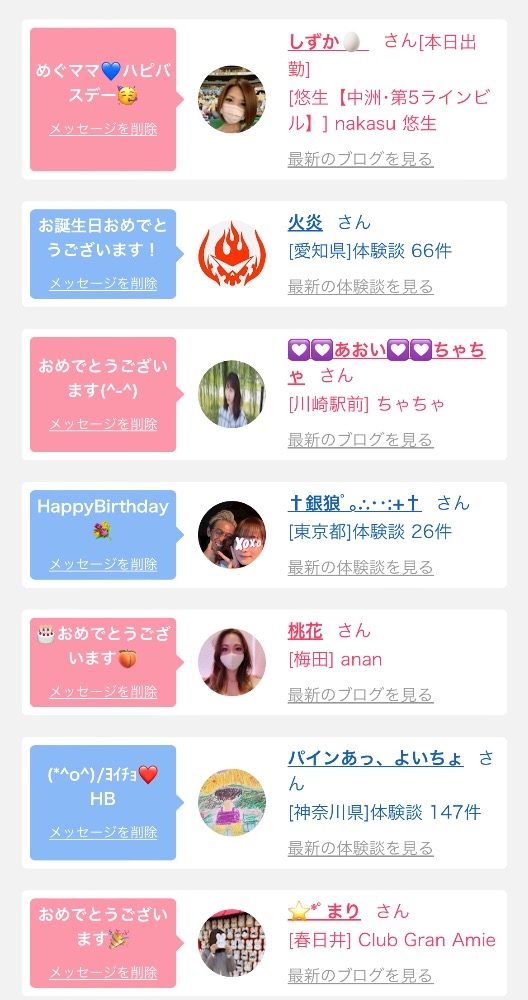View 火炎's latest 体験談

pyautogui.click(x=360, y=286)
